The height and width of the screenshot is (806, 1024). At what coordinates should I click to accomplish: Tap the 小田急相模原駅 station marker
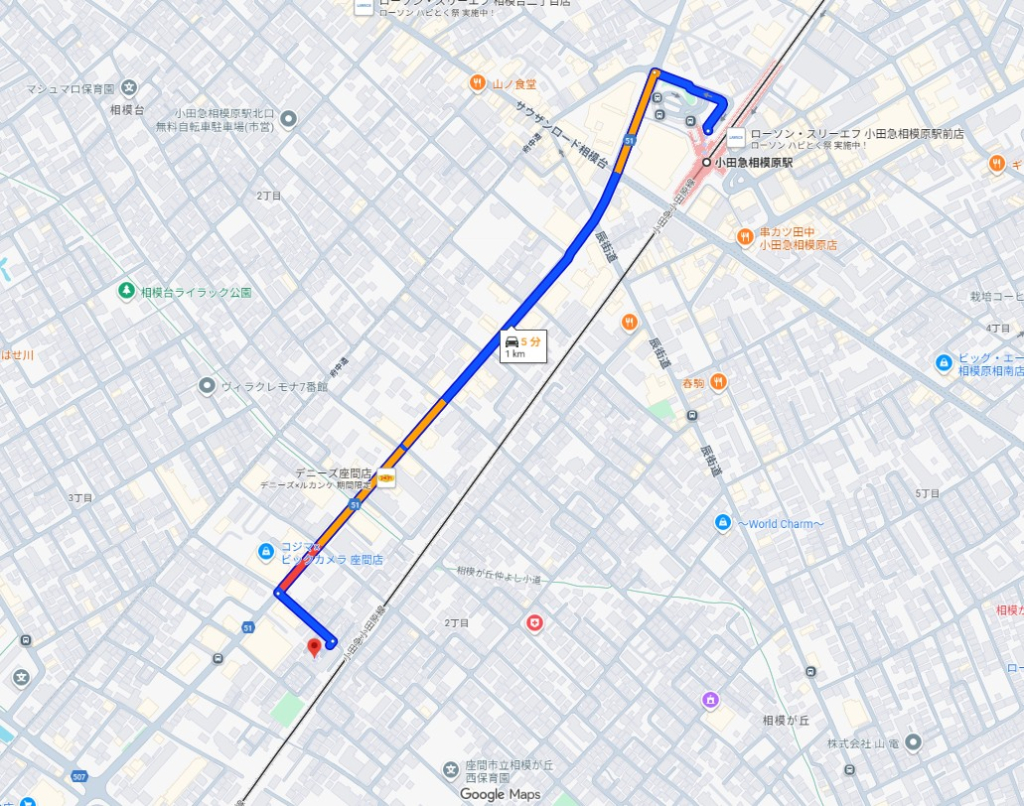706,162
